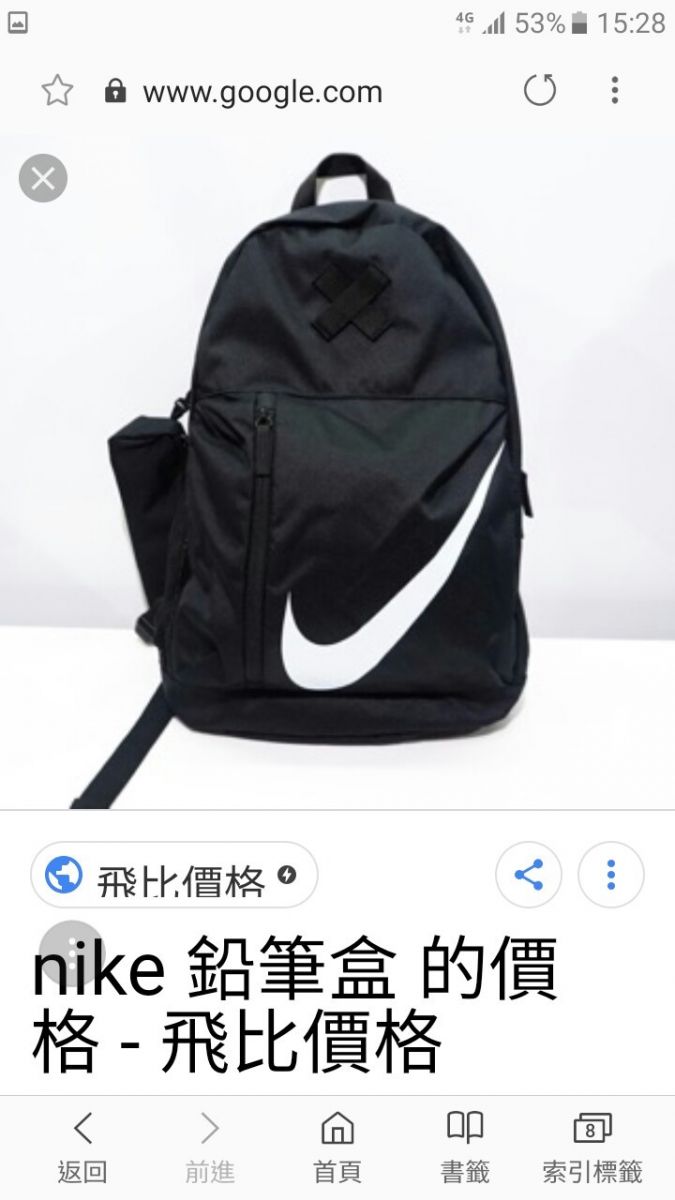Go back with the 返回 button

82,1146
